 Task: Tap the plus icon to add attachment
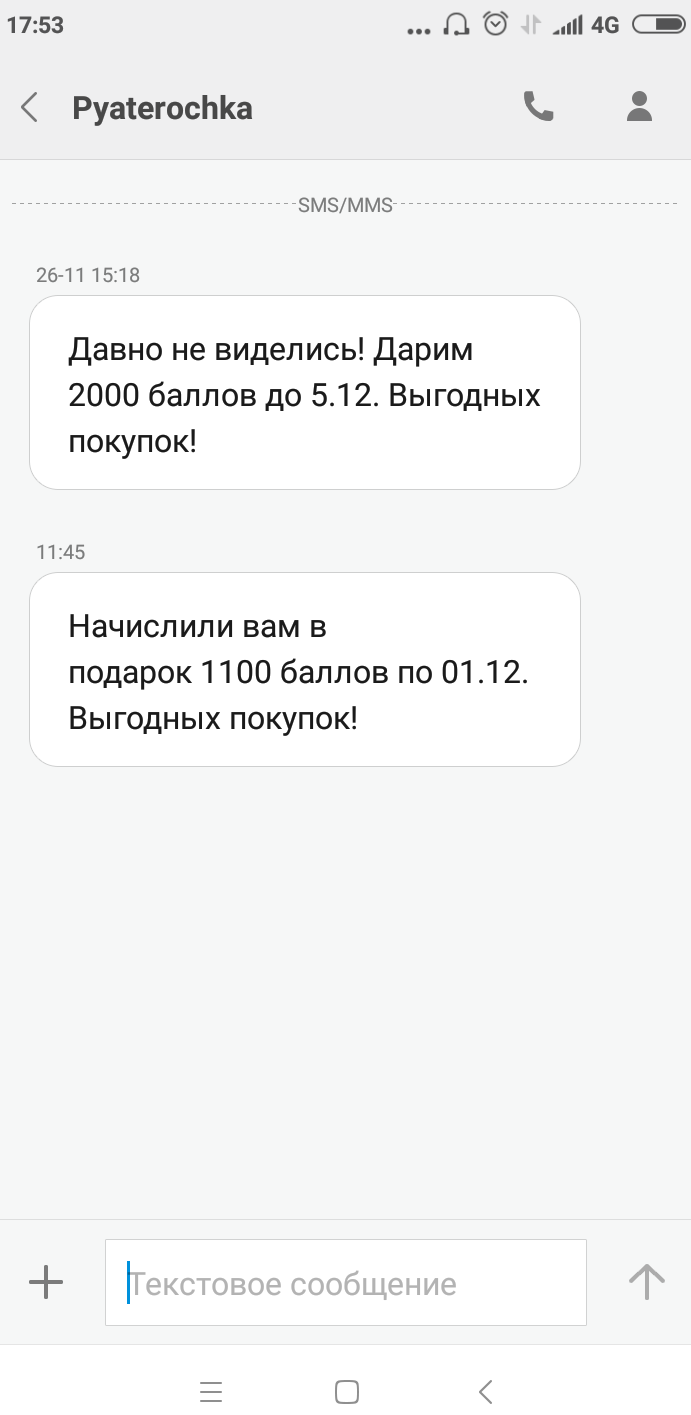[46, 1282]
